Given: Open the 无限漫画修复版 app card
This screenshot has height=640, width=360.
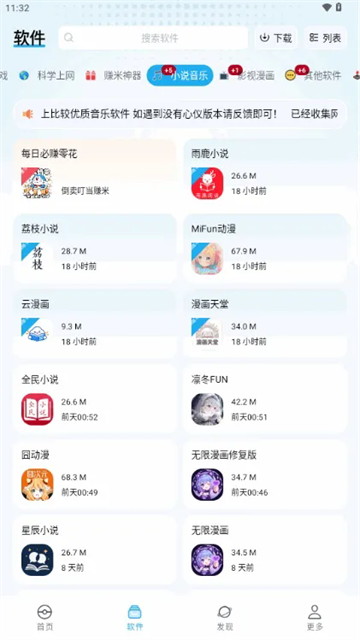Looking at the screenshot, I should [265, 475].
